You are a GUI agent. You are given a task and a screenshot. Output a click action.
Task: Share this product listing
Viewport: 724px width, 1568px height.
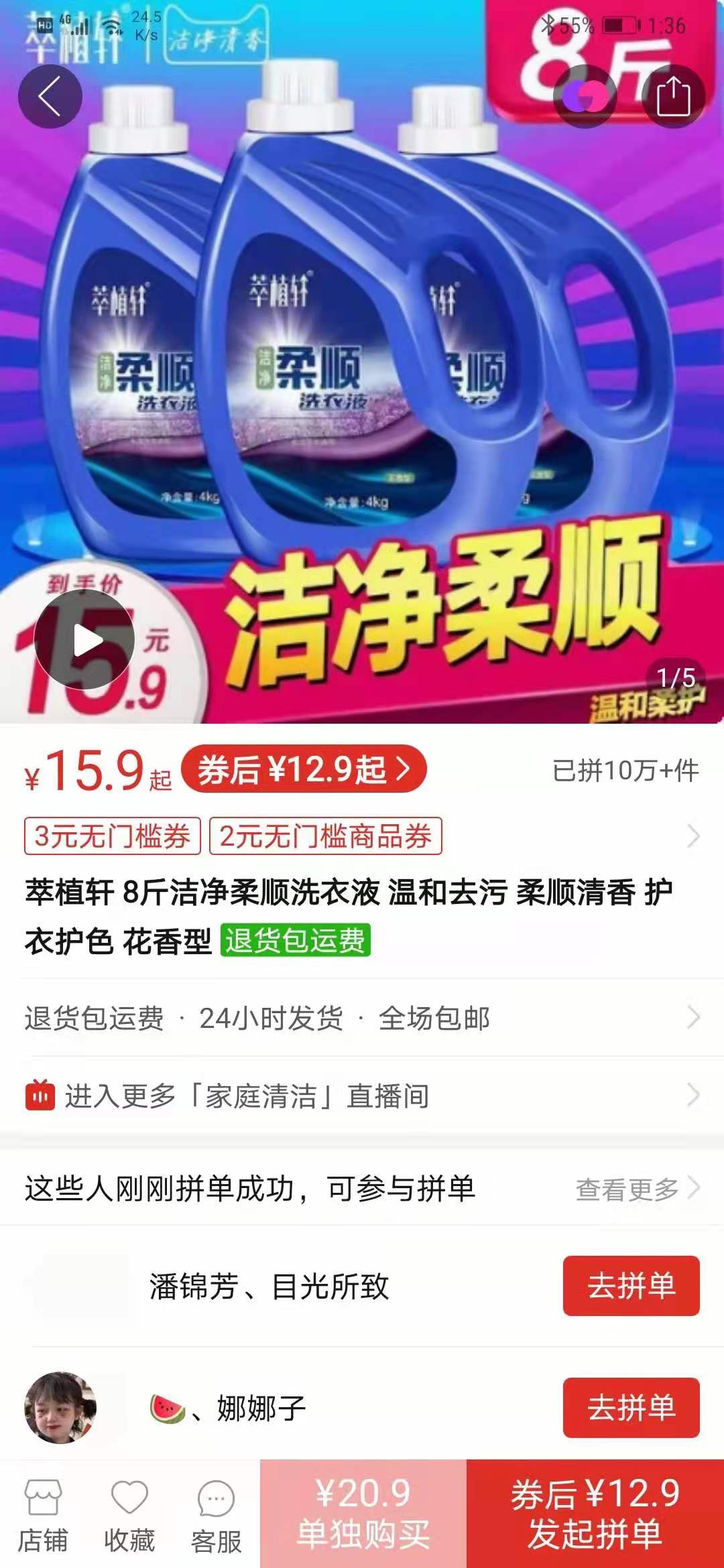pyautogui.click(x=673, y=96)
